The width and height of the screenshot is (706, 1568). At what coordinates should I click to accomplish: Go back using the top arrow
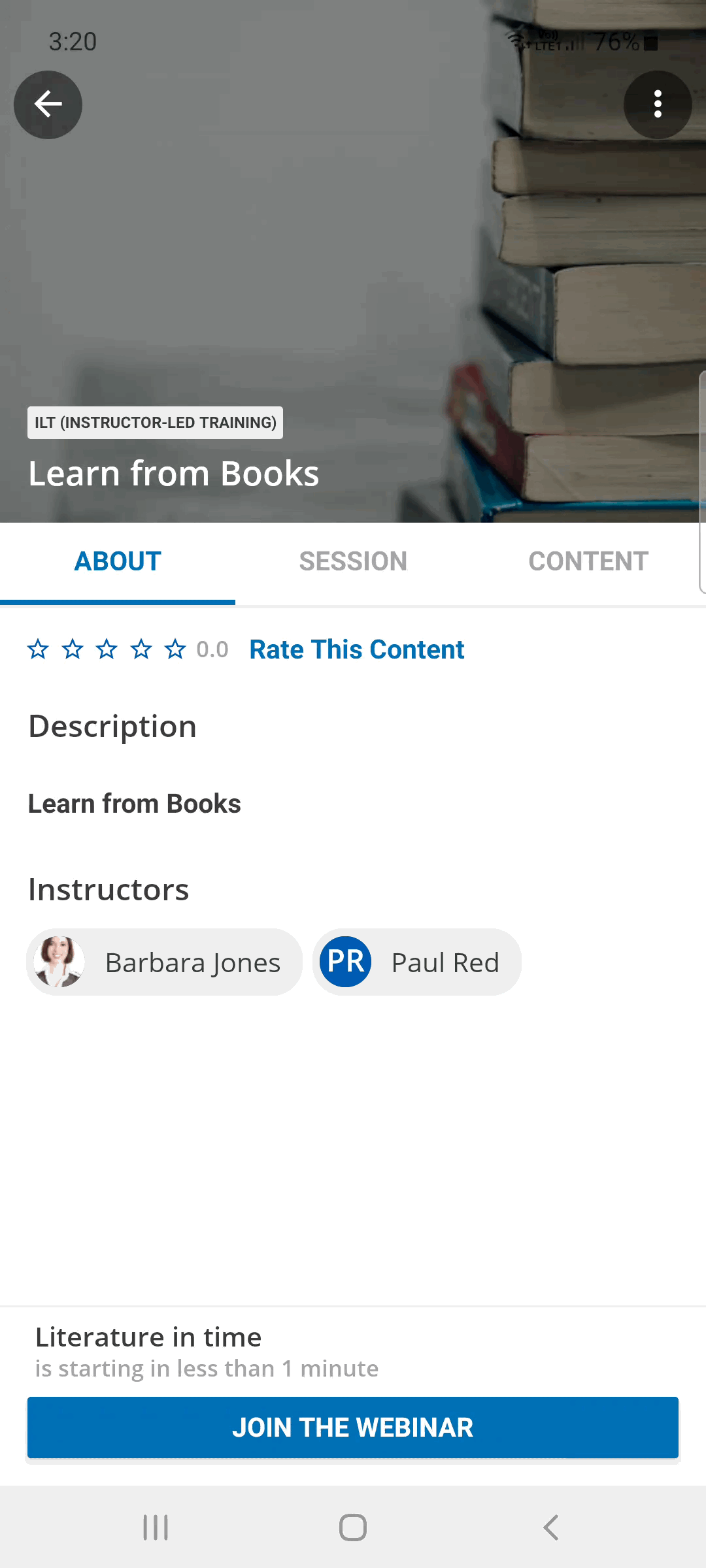[x=48, y=105]
